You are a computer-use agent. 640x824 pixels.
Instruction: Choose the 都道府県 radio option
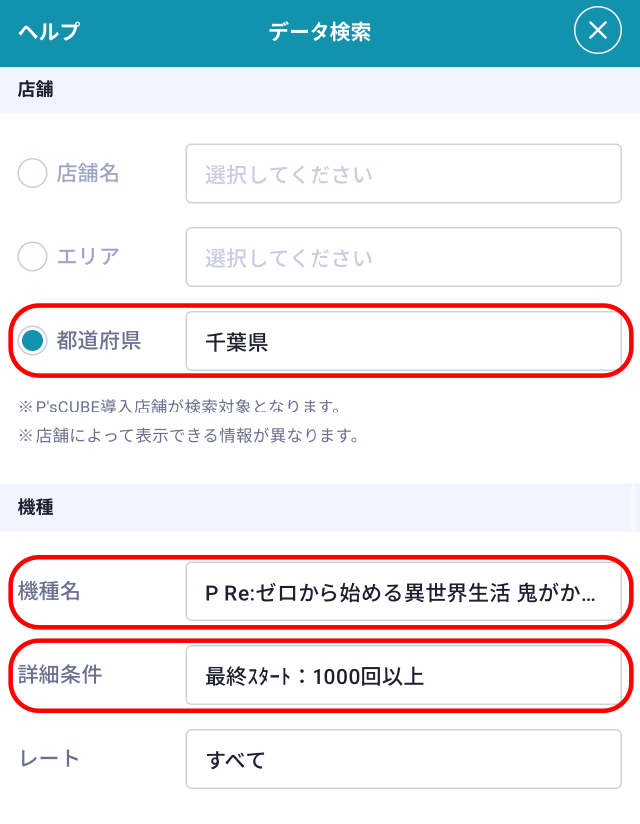coord(33,341)
